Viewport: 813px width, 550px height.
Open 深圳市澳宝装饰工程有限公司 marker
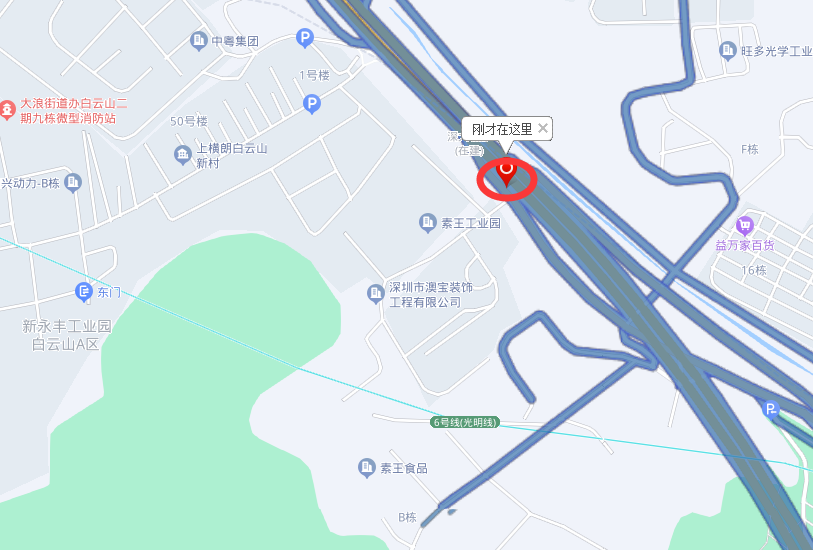click(375, 293)
